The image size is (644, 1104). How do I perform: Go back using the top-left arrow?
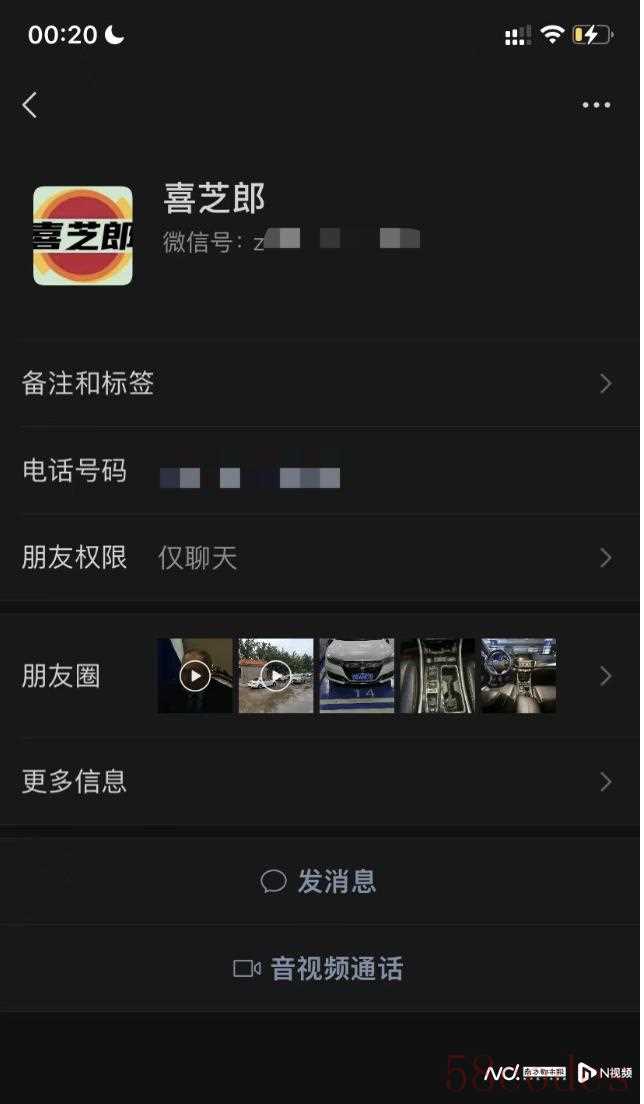pos(30,105)
